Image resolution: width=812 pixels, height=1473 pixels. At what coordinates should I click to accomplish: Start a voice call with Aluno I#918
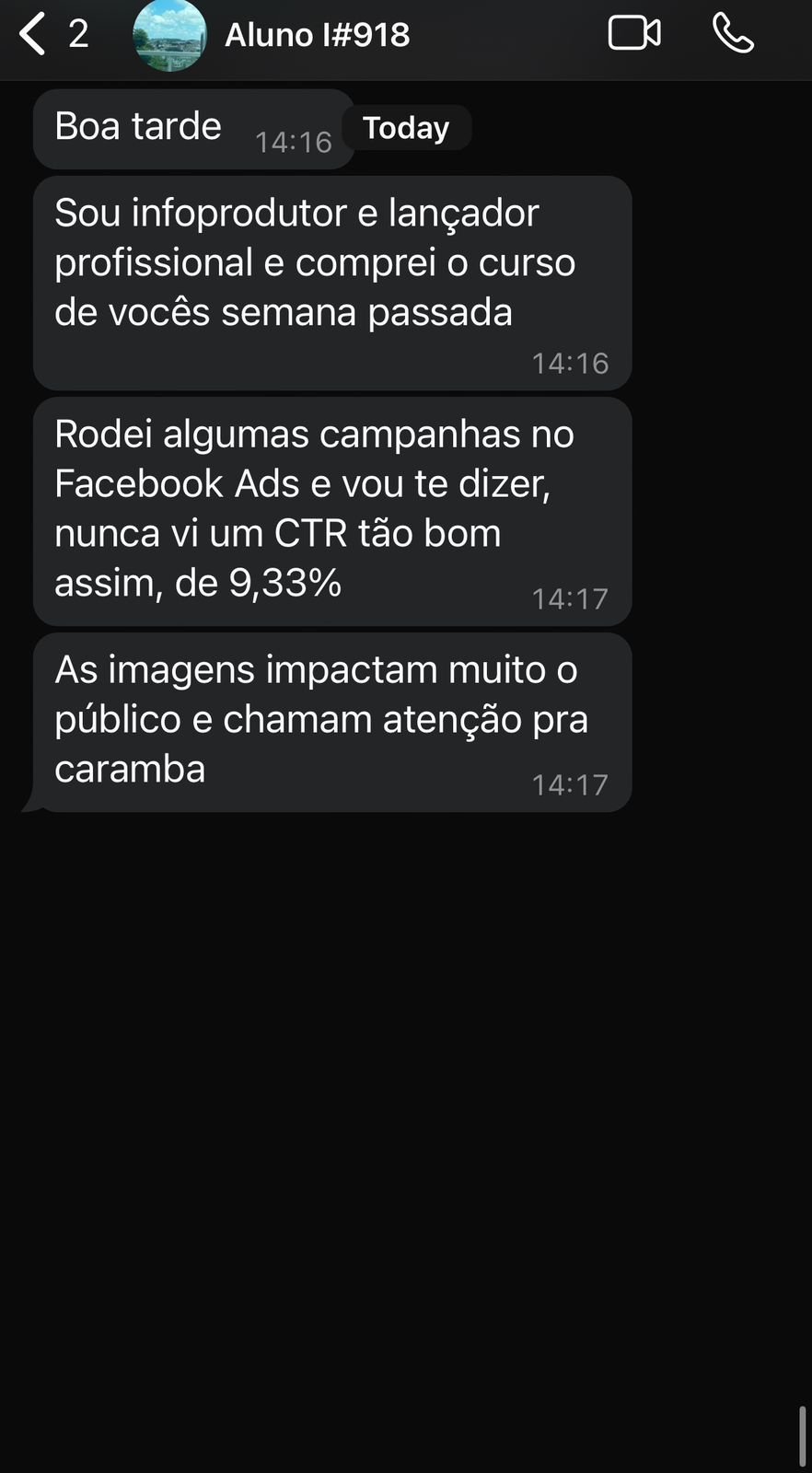[734, 34]
